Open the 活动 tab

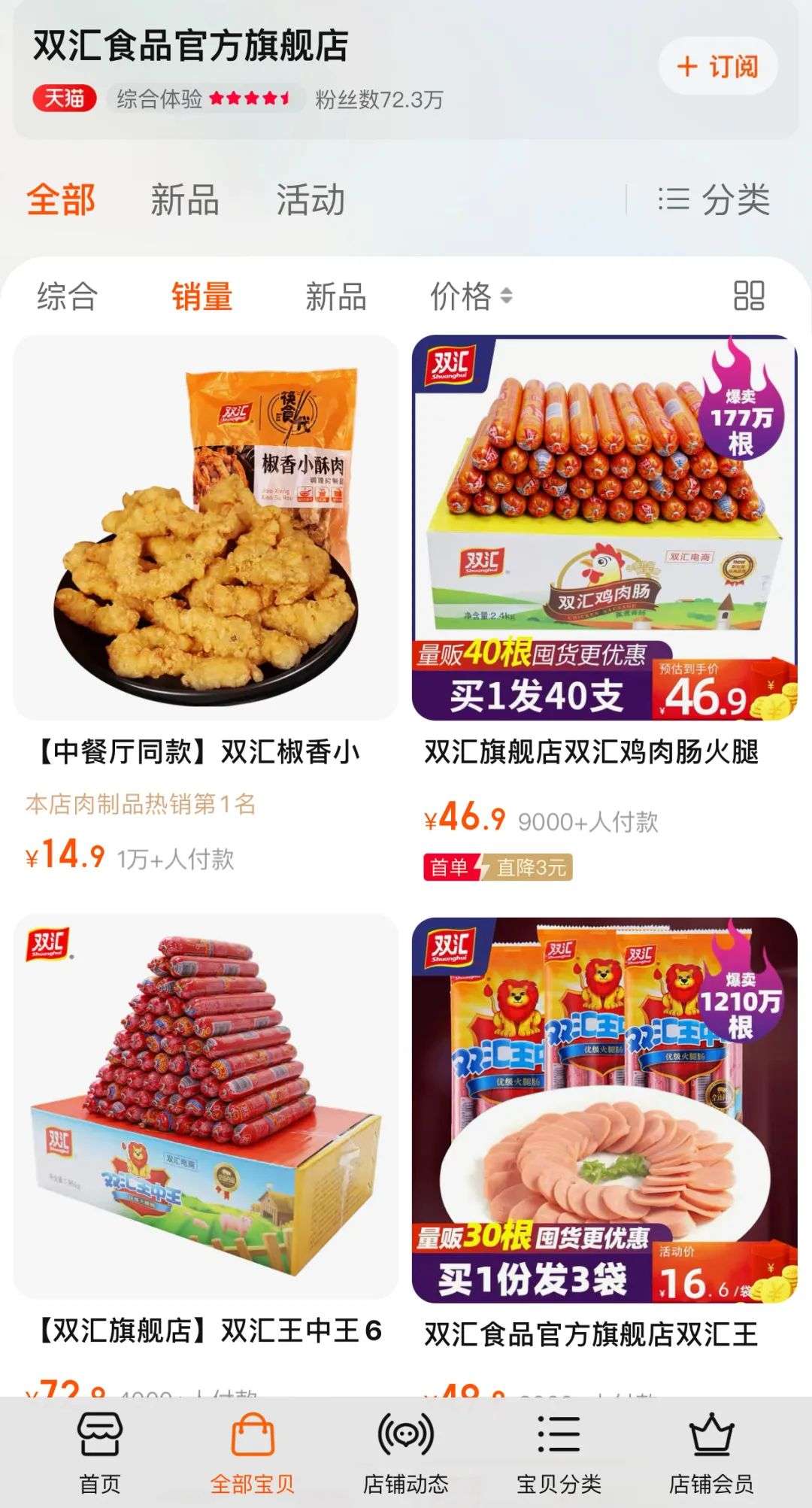pos(311,200)
